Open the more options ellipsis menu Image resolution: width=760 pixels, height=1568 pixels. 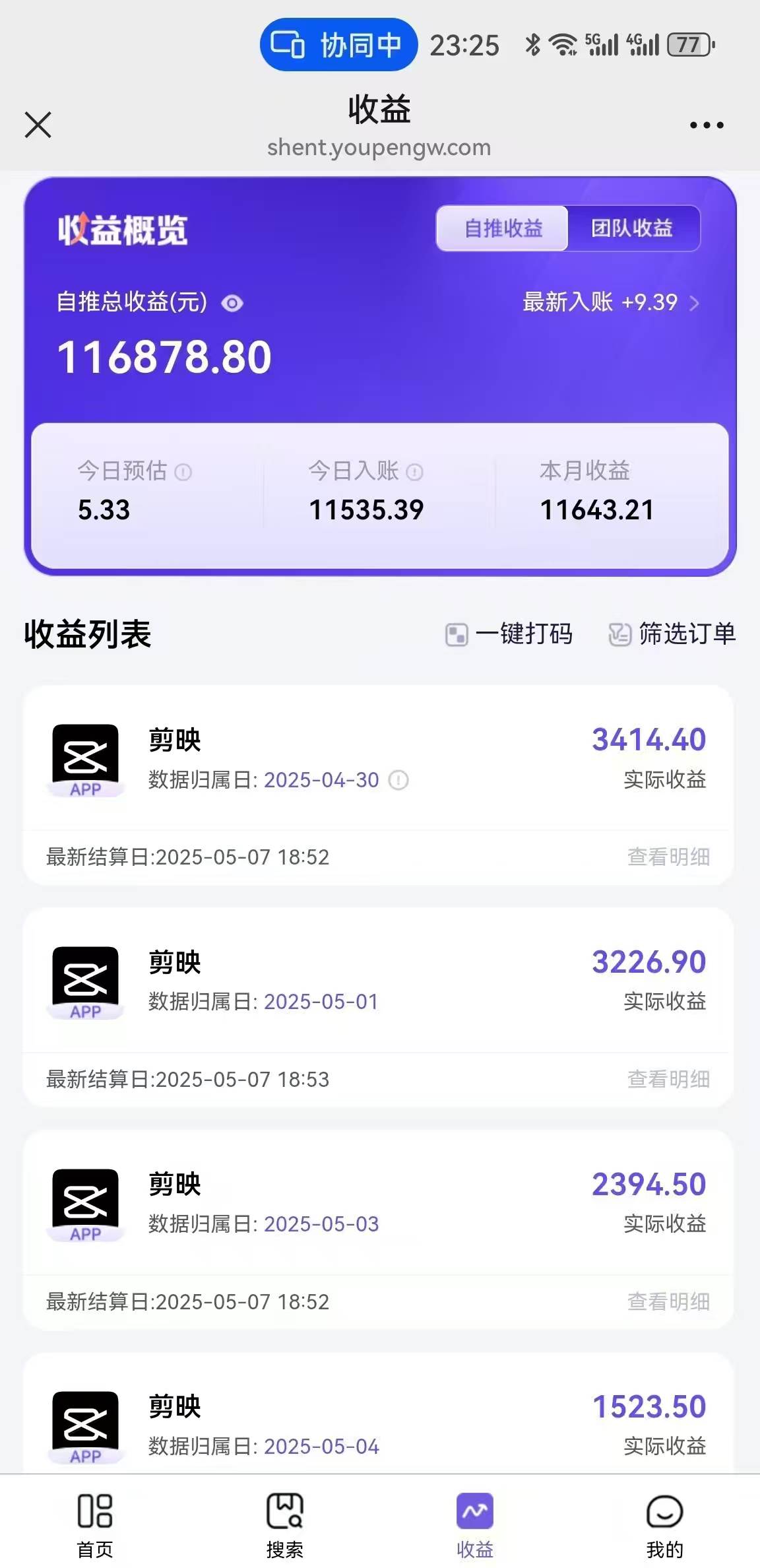click(708, 125)
